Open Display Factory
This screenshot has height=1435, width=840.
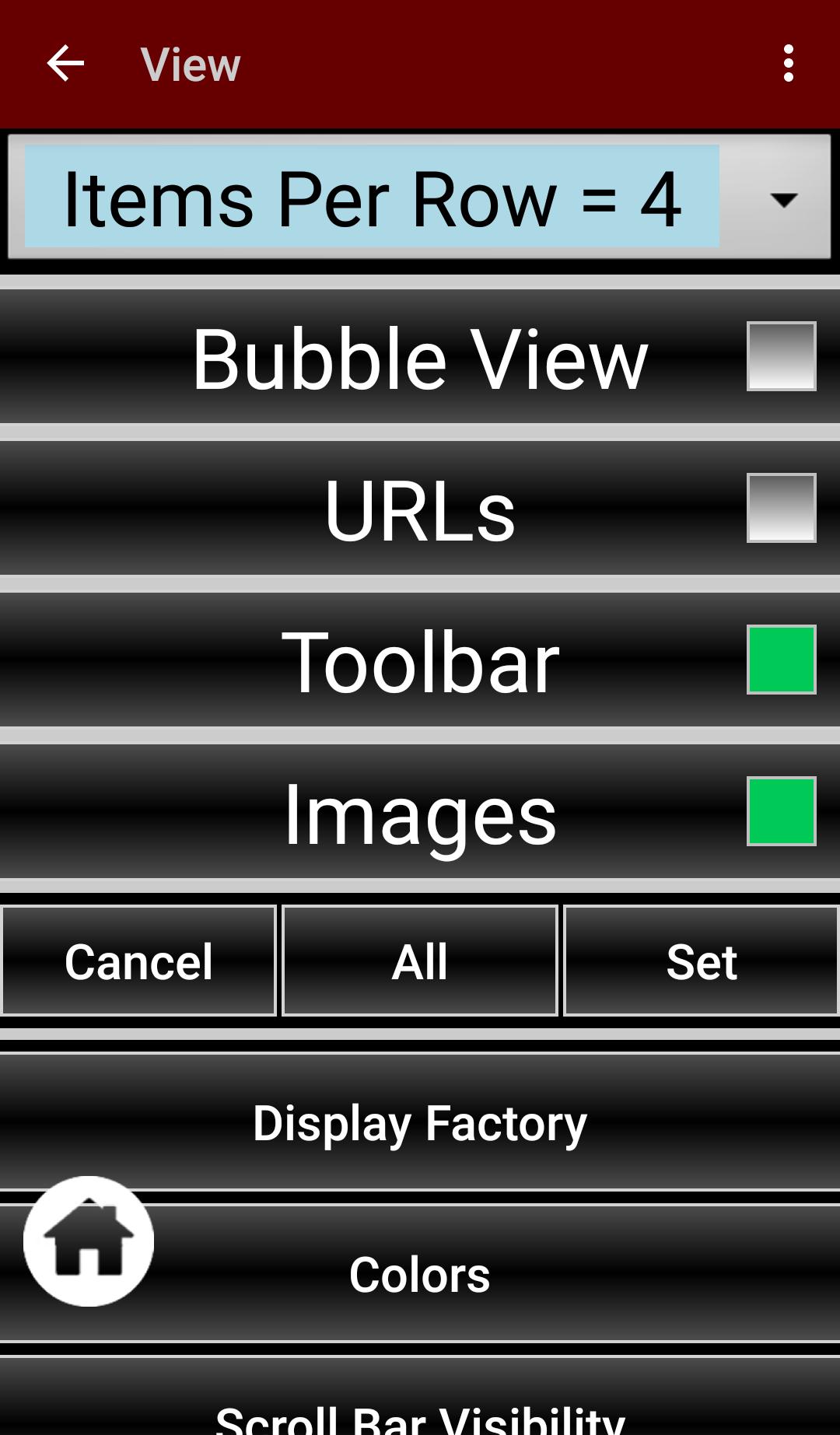[420, 1123]
